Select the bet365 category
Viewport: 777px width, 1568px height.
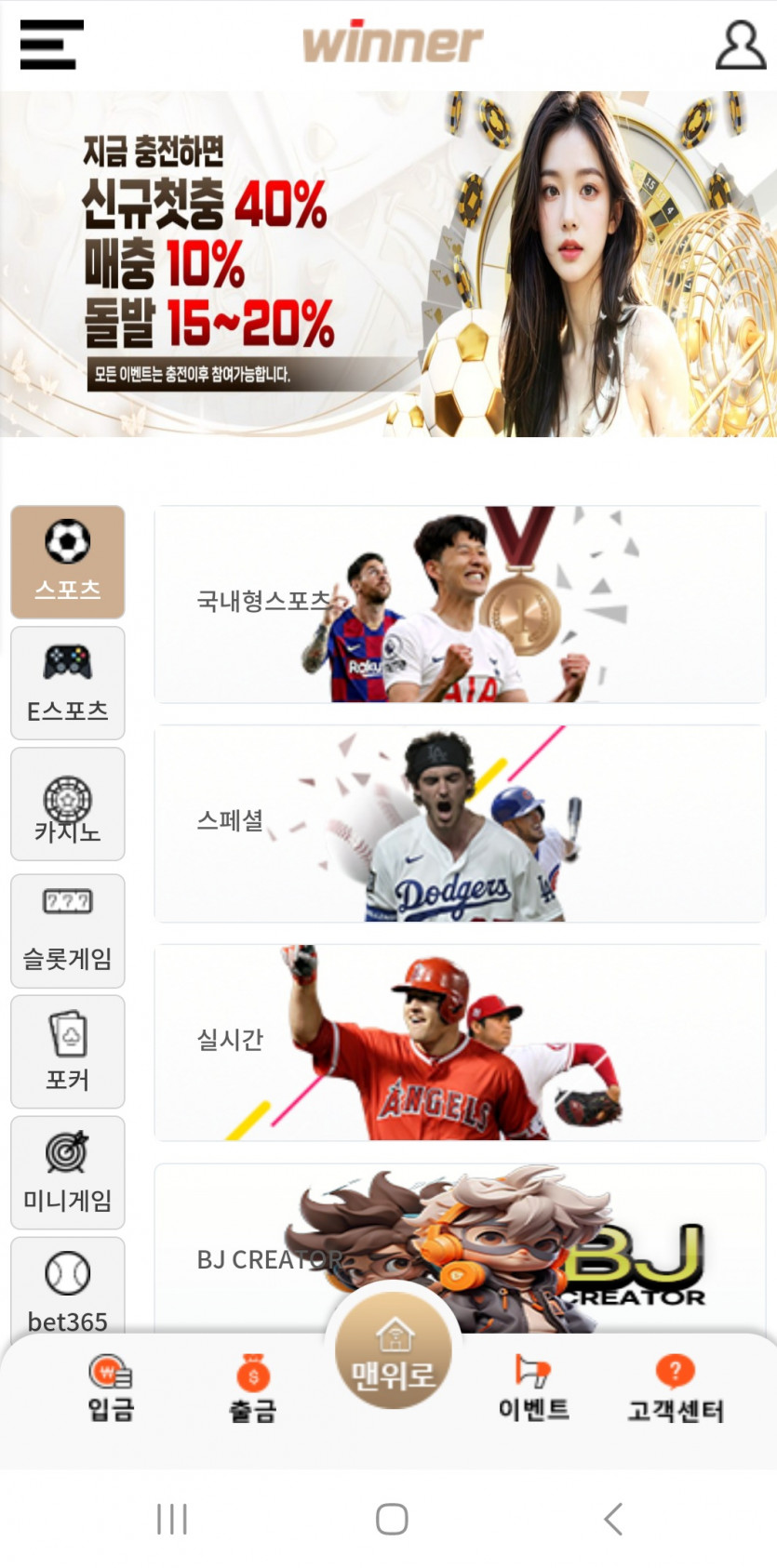point(68,1288)
